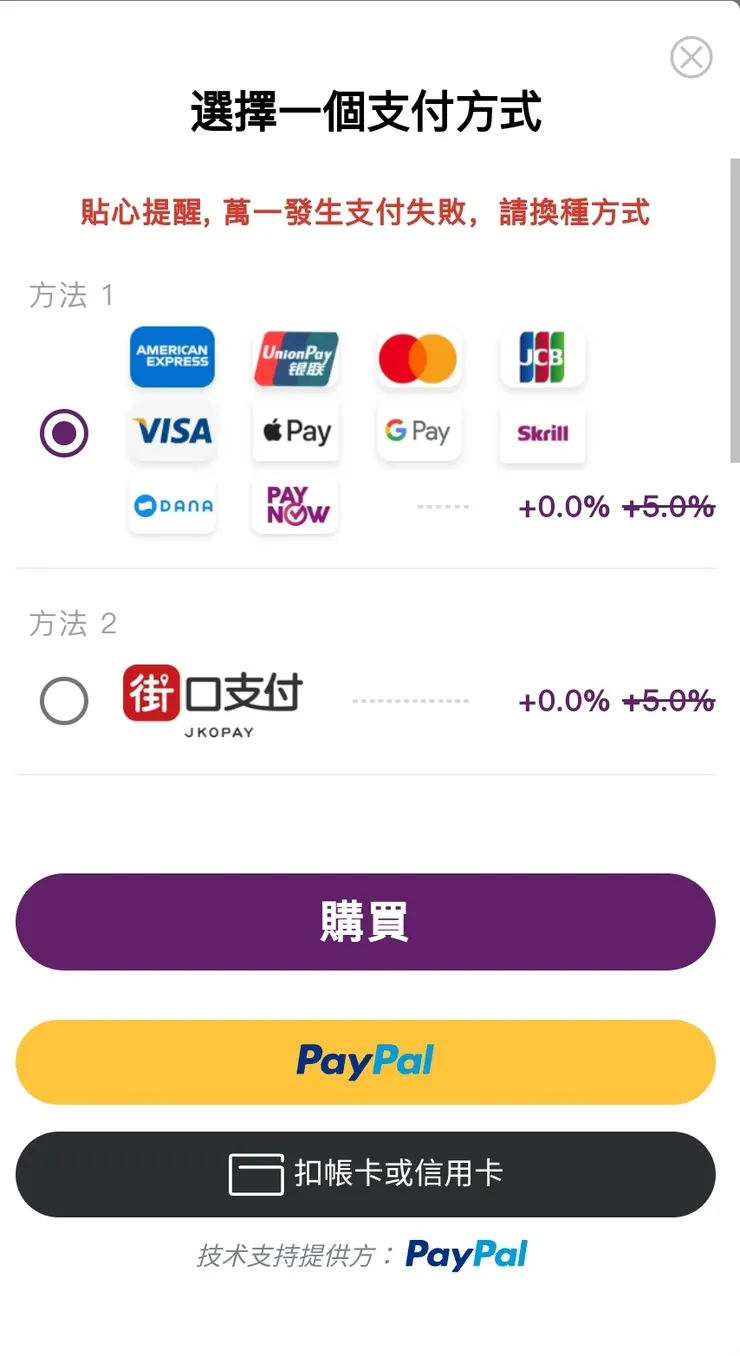Click the bottom PayPal provider link
The width and height of the screenshot is (740, 1356).
click(468, 1255)
